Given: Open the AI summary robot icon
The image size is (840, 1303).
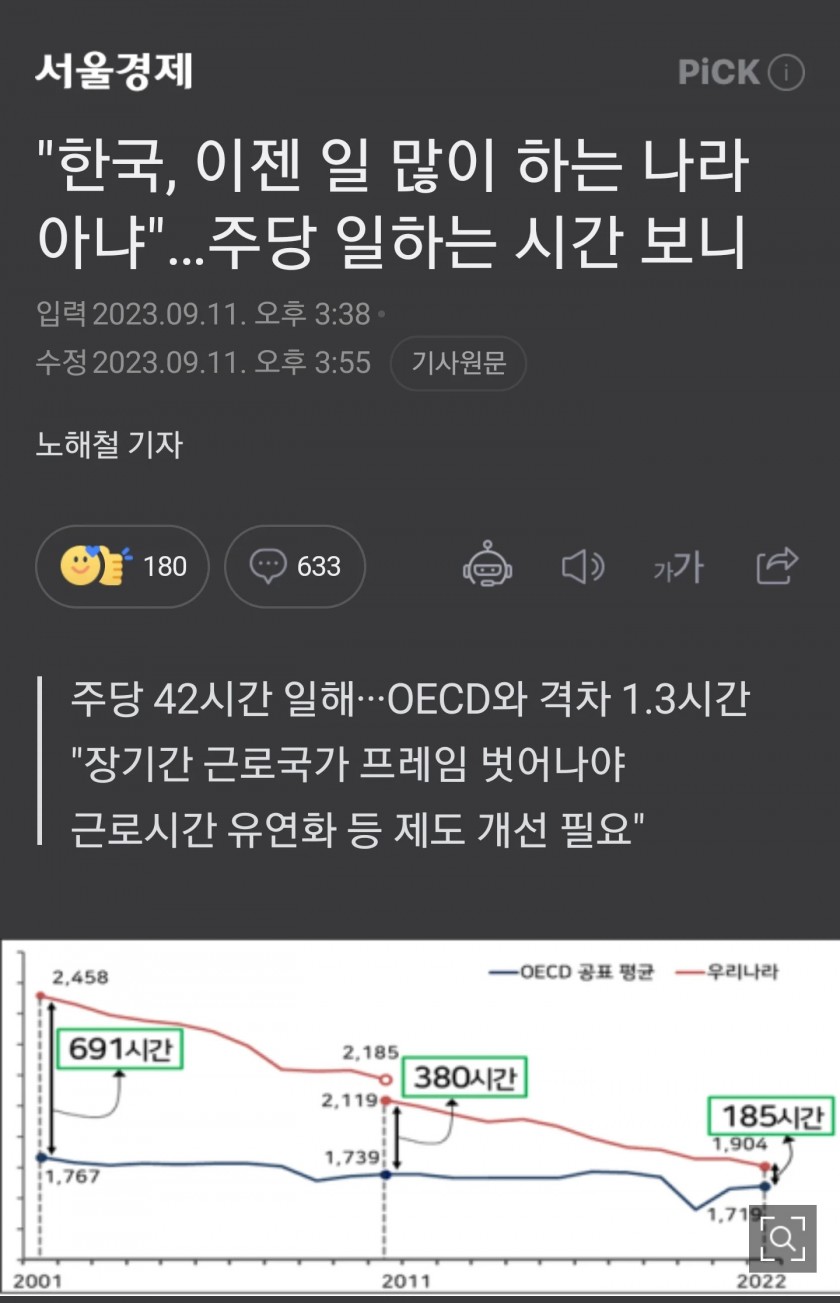Looking at the screenshot, I should [x=488, y=566].
